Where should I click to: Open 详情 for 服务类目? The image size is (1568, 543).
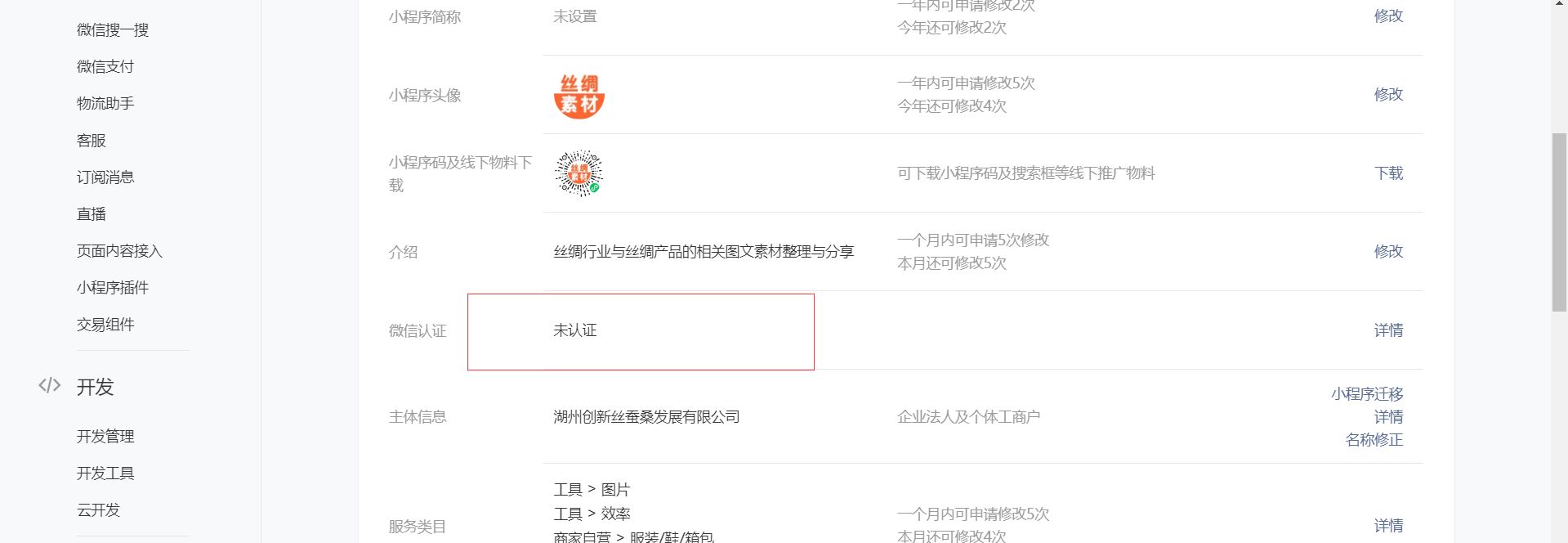[1388, 526]
